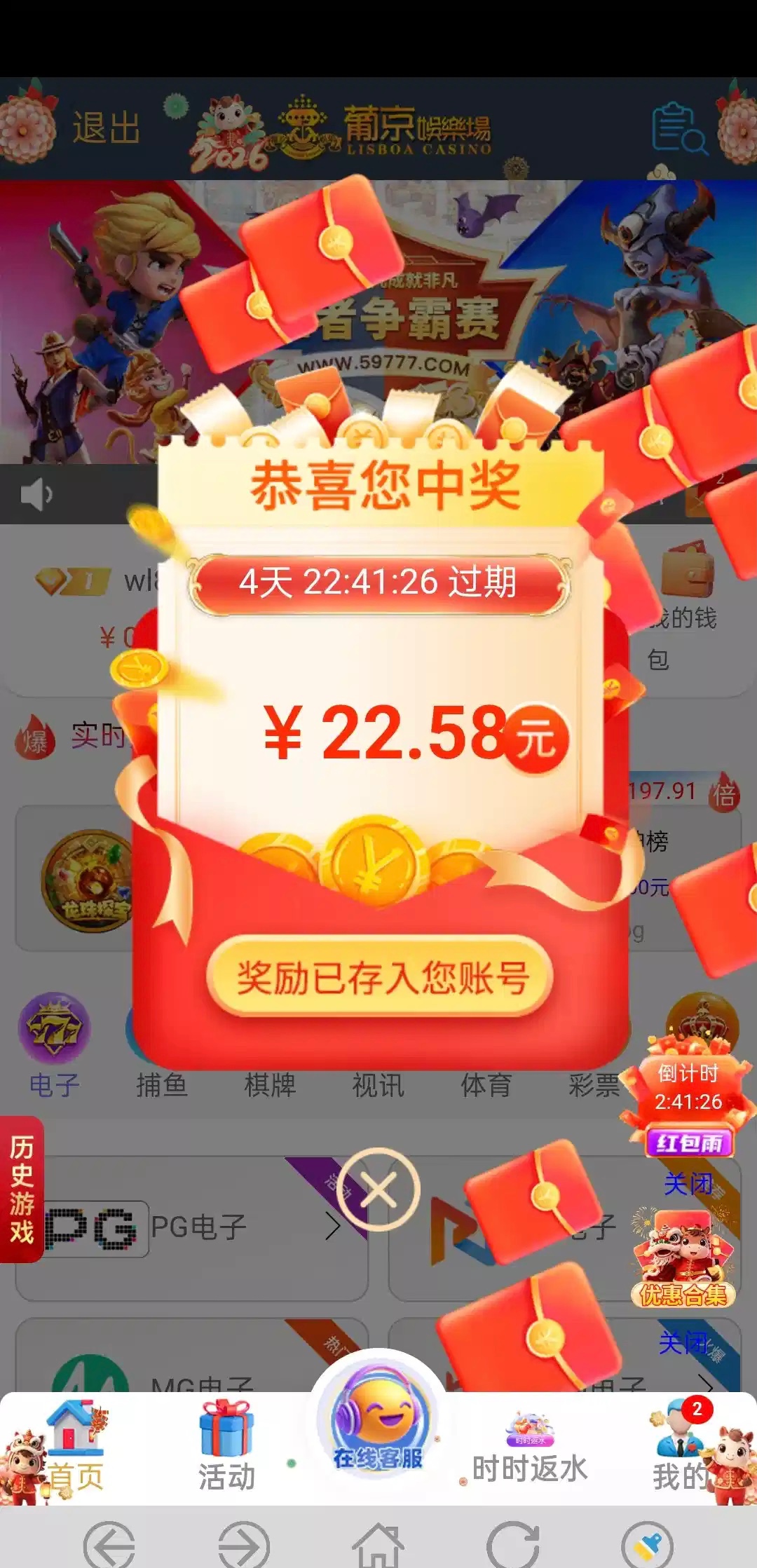Close the prize popup with the X
The width and height of the screenshot is (757, 1568).
pyautogui.click(x=378, y=1189)
